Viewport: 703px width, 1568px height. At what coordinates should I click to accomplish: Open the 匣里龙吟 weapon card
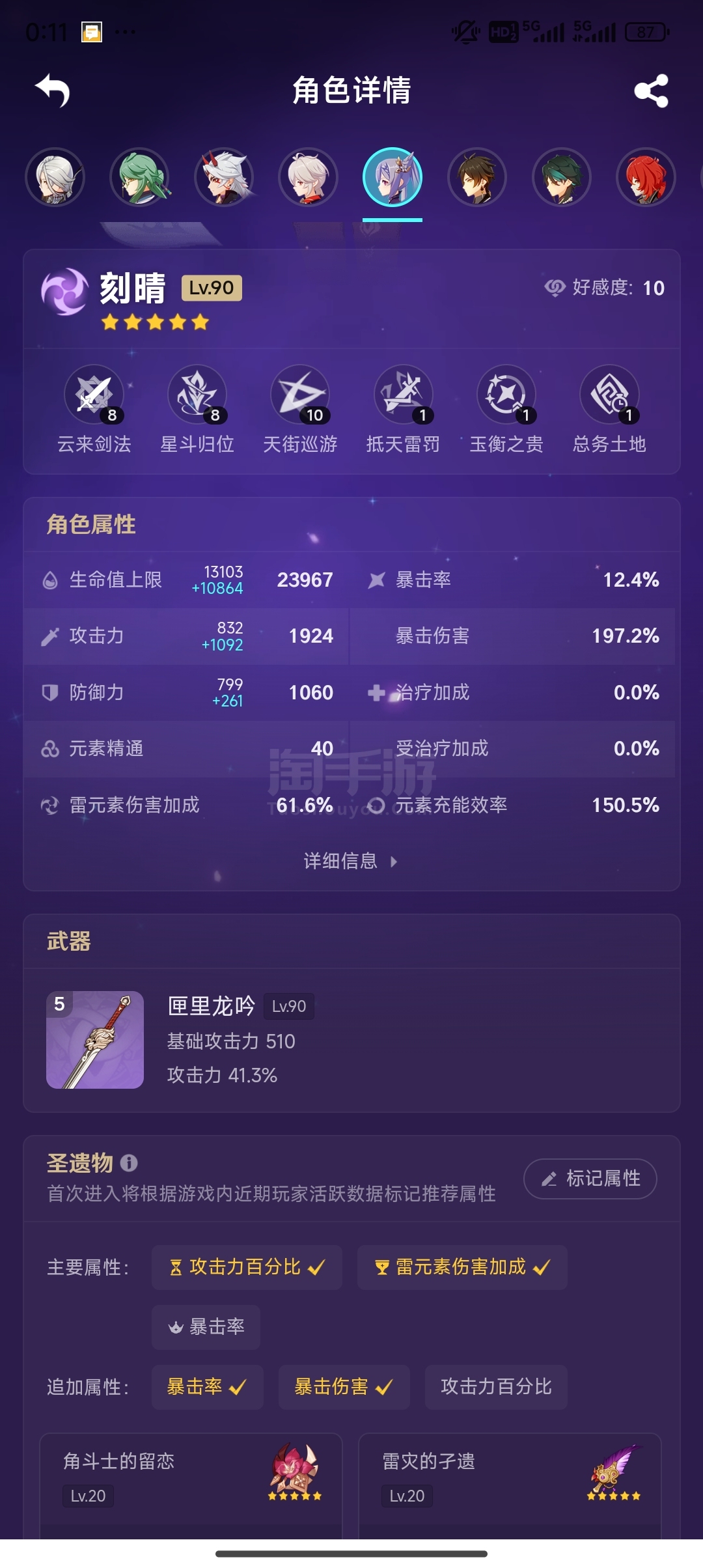click(x=351, y=1040)
